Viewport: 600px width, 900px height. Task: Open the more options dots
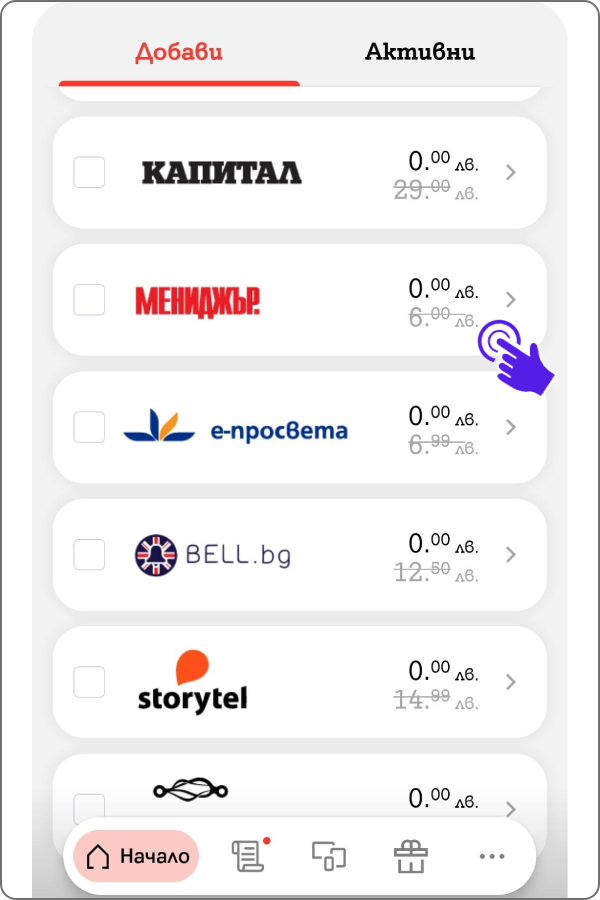click(491, 856)
